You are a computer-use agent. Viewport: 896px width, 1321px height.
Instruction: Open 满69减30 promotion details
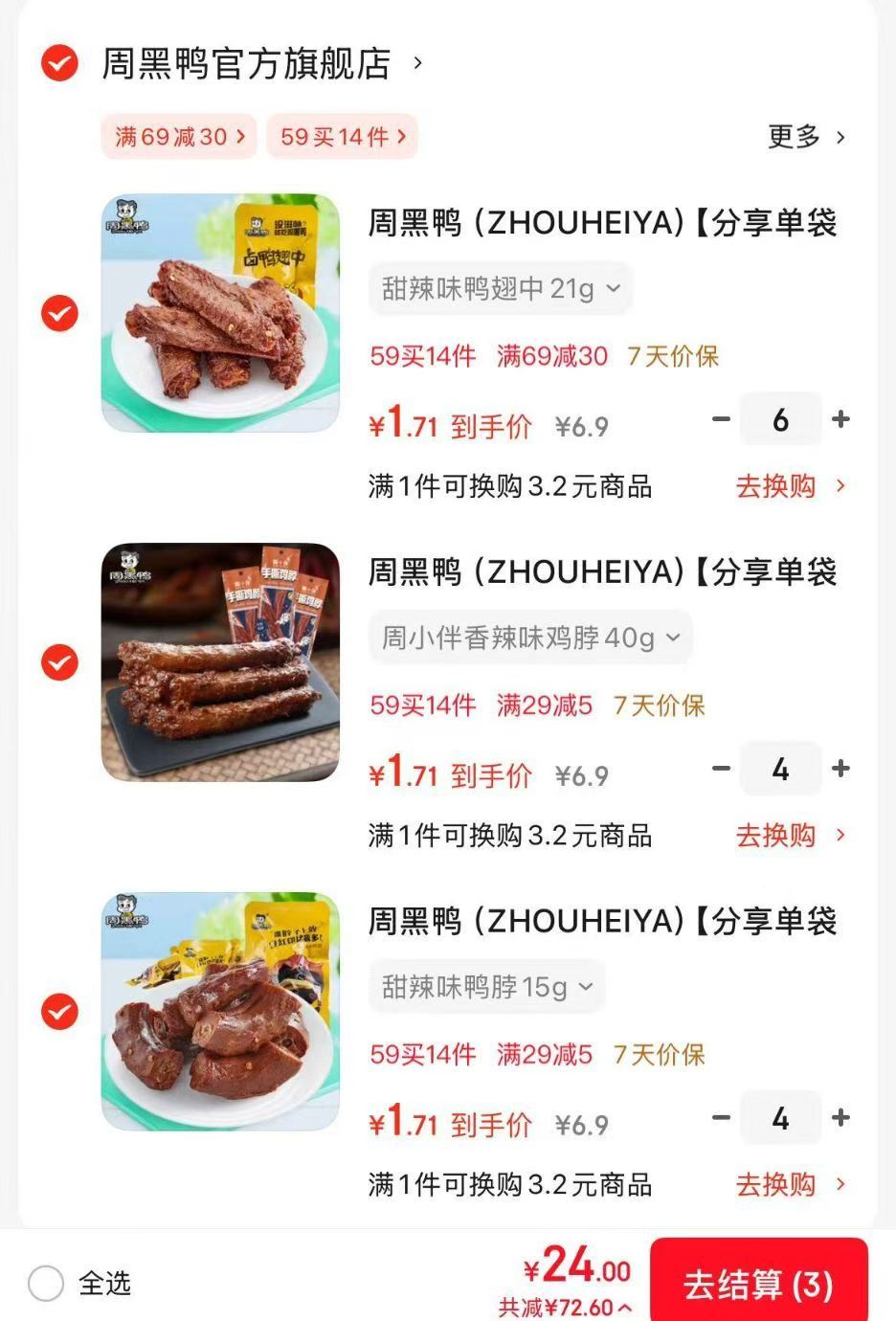(x=178, y=137)
